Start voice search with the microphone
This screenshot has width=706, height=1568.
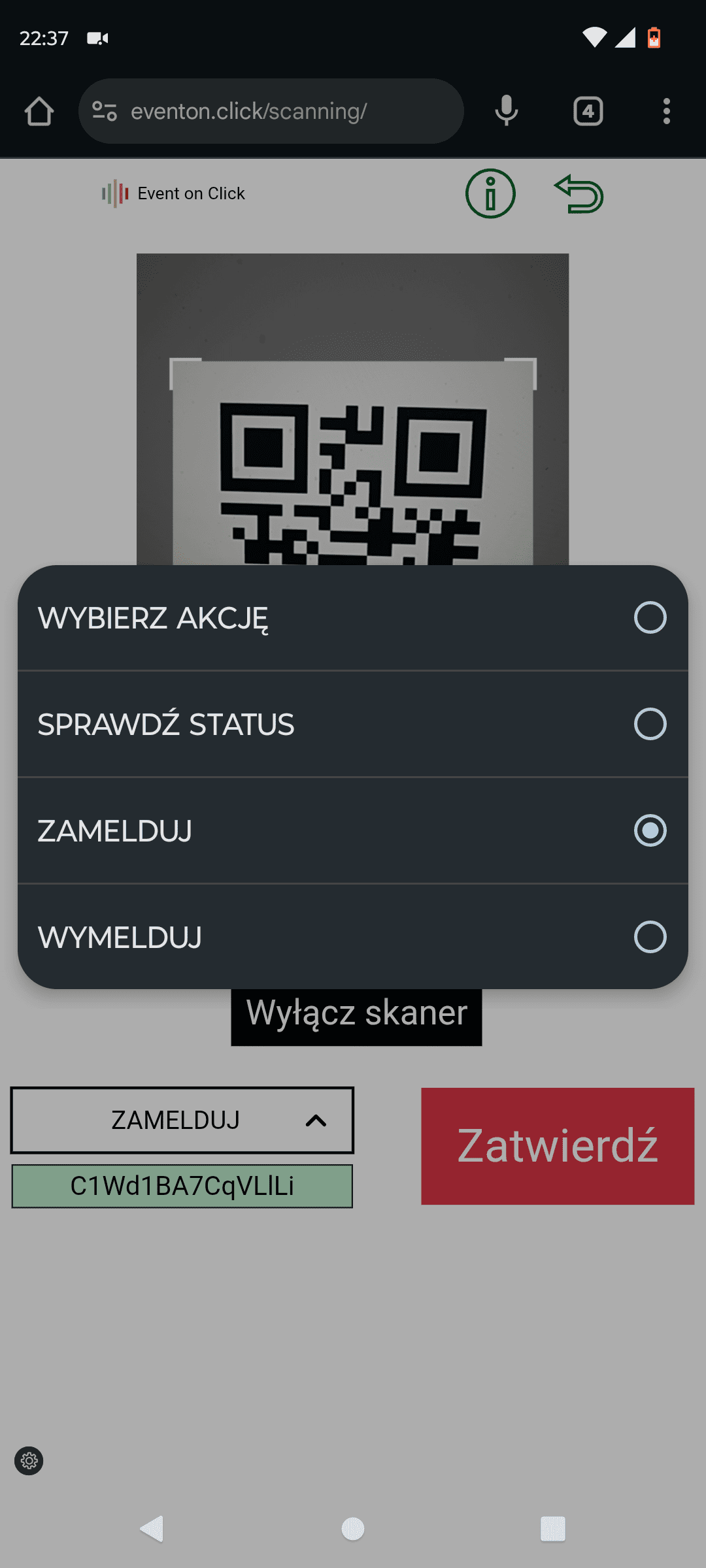click(x=507, y=111)
